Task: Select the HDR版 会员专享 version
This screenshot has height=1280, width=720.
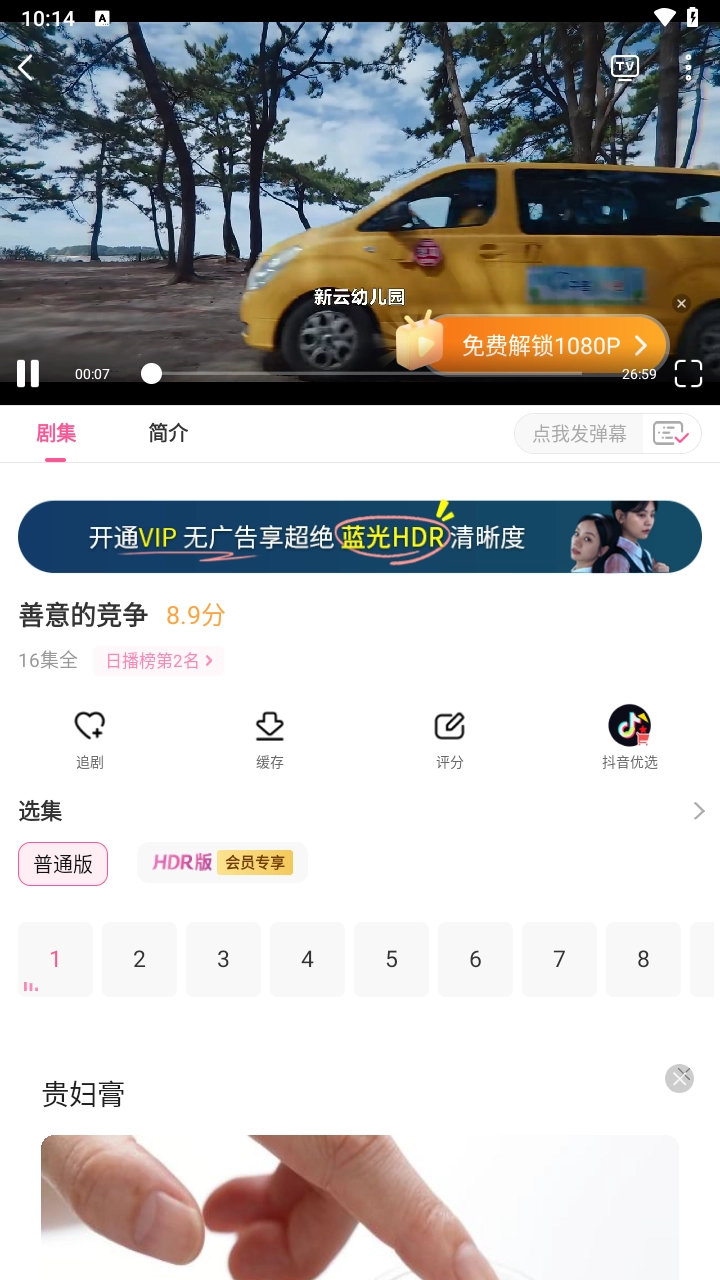Action: coord(221,862)
